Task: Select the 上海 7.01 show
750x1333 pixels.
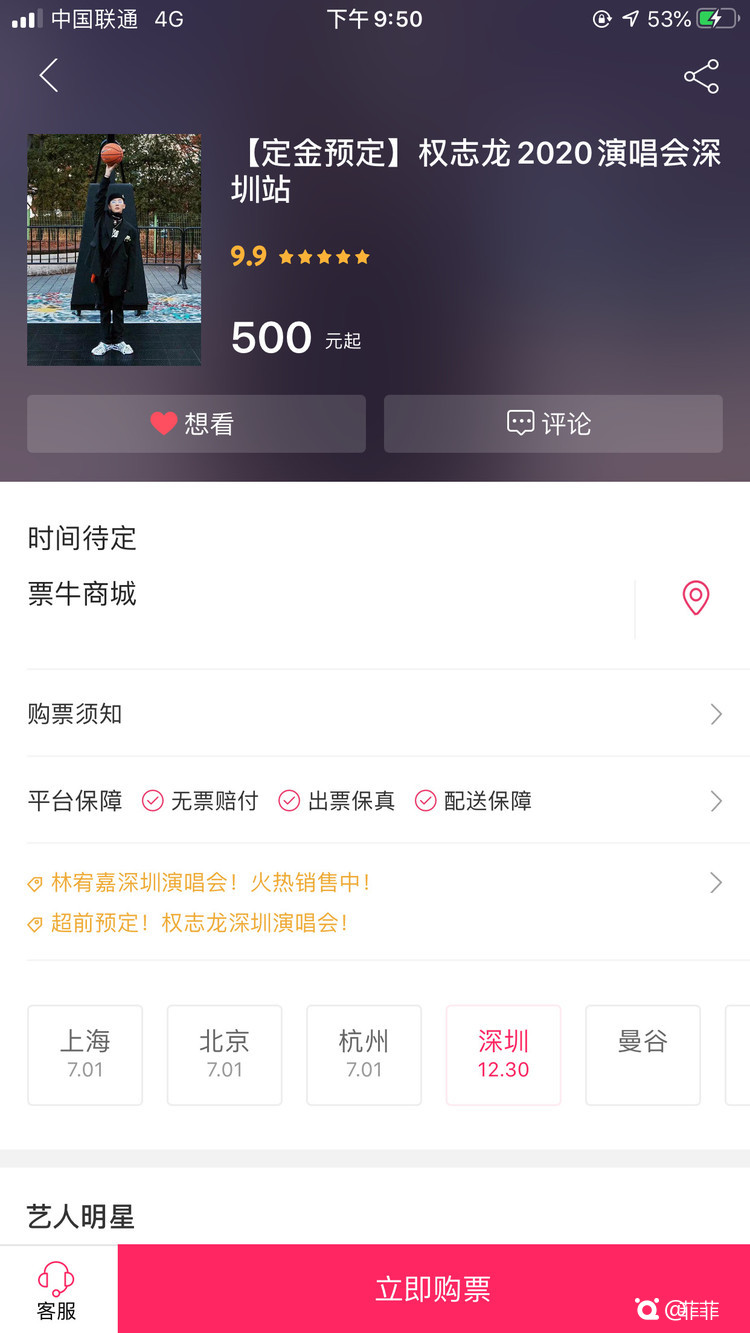Action: tap(85, 1055)
